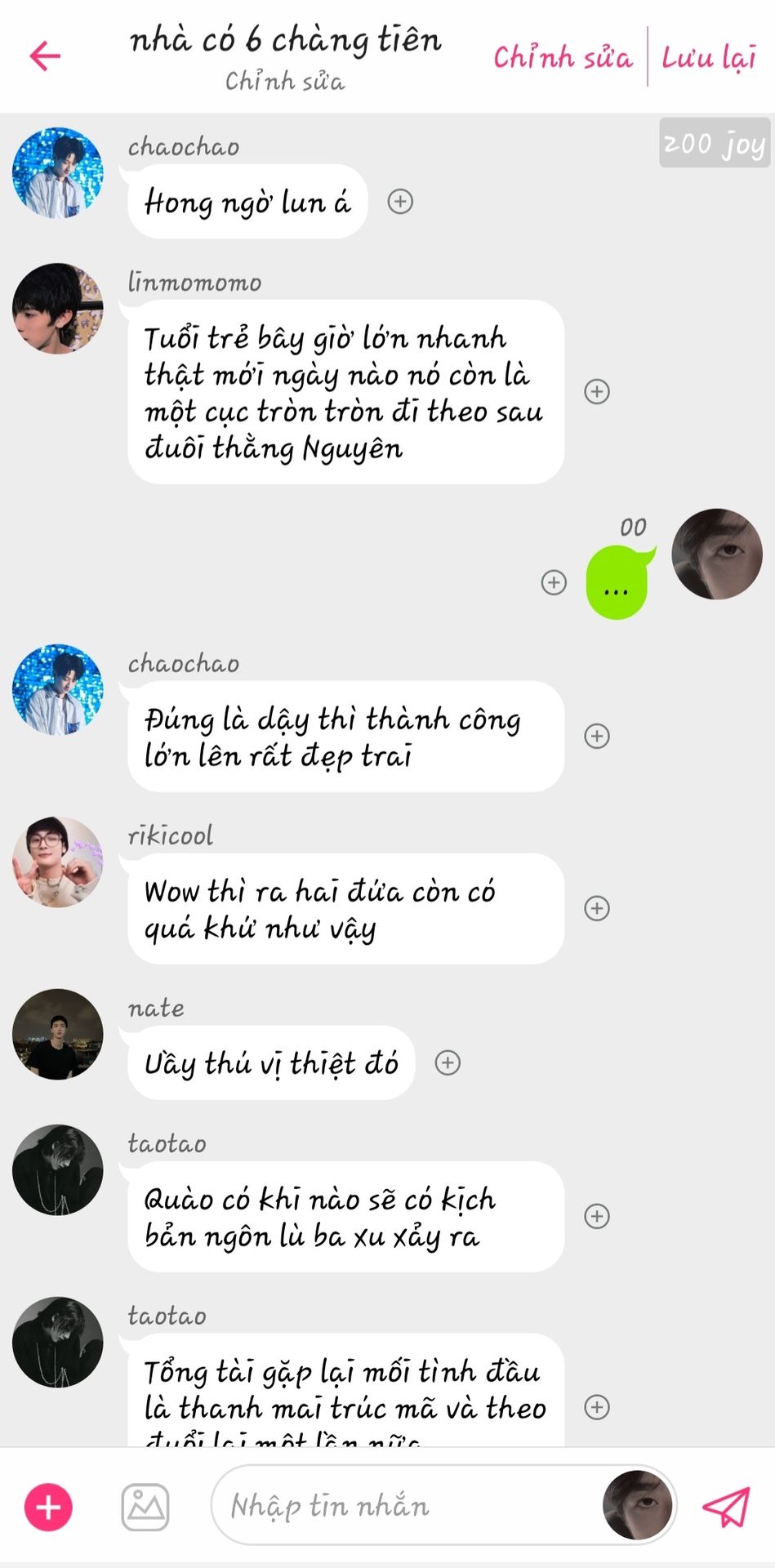
Task: Tap plus next to "Đúng là dậy thì" message
Action: [x=597, y=736]
